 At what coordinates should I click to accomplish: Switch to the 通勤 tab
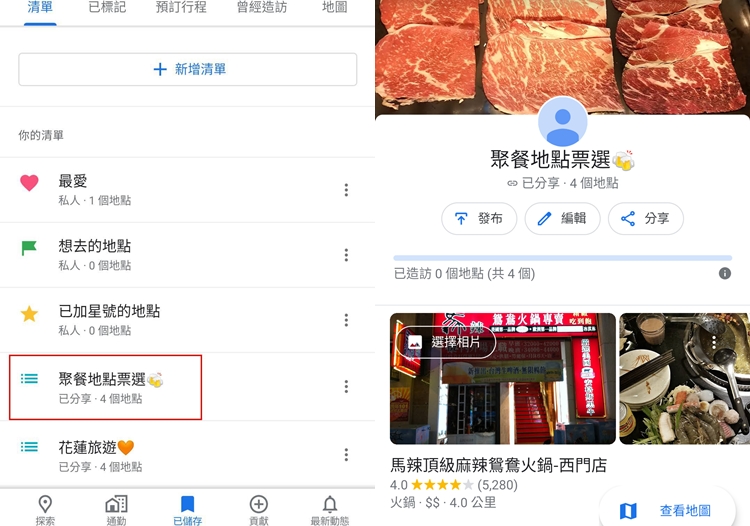click(116, 509)
